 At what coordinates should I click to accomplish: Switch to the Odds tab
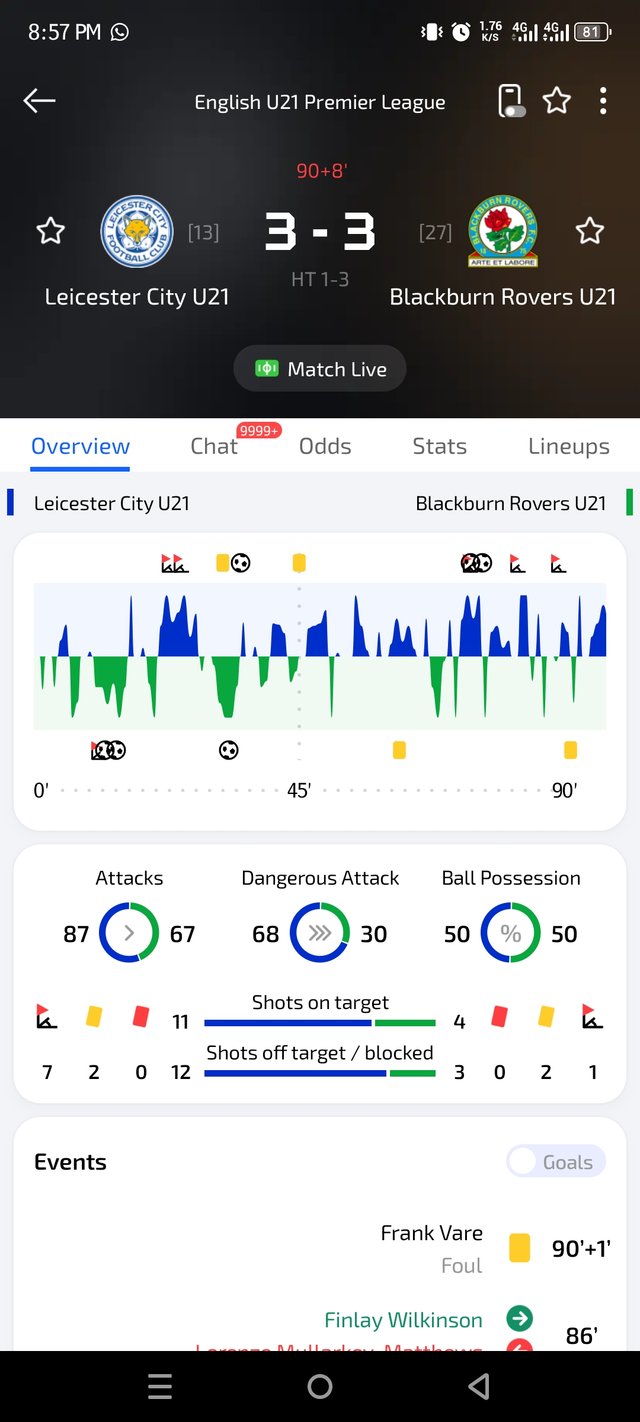325,447
